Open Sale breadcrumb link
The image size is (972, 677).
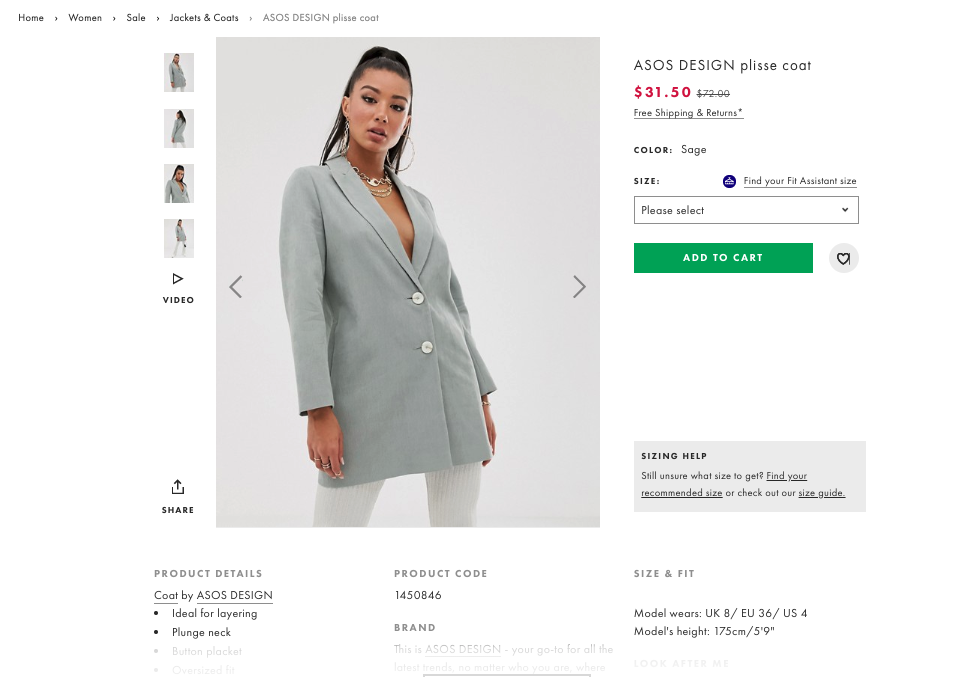tap(136, 18)
